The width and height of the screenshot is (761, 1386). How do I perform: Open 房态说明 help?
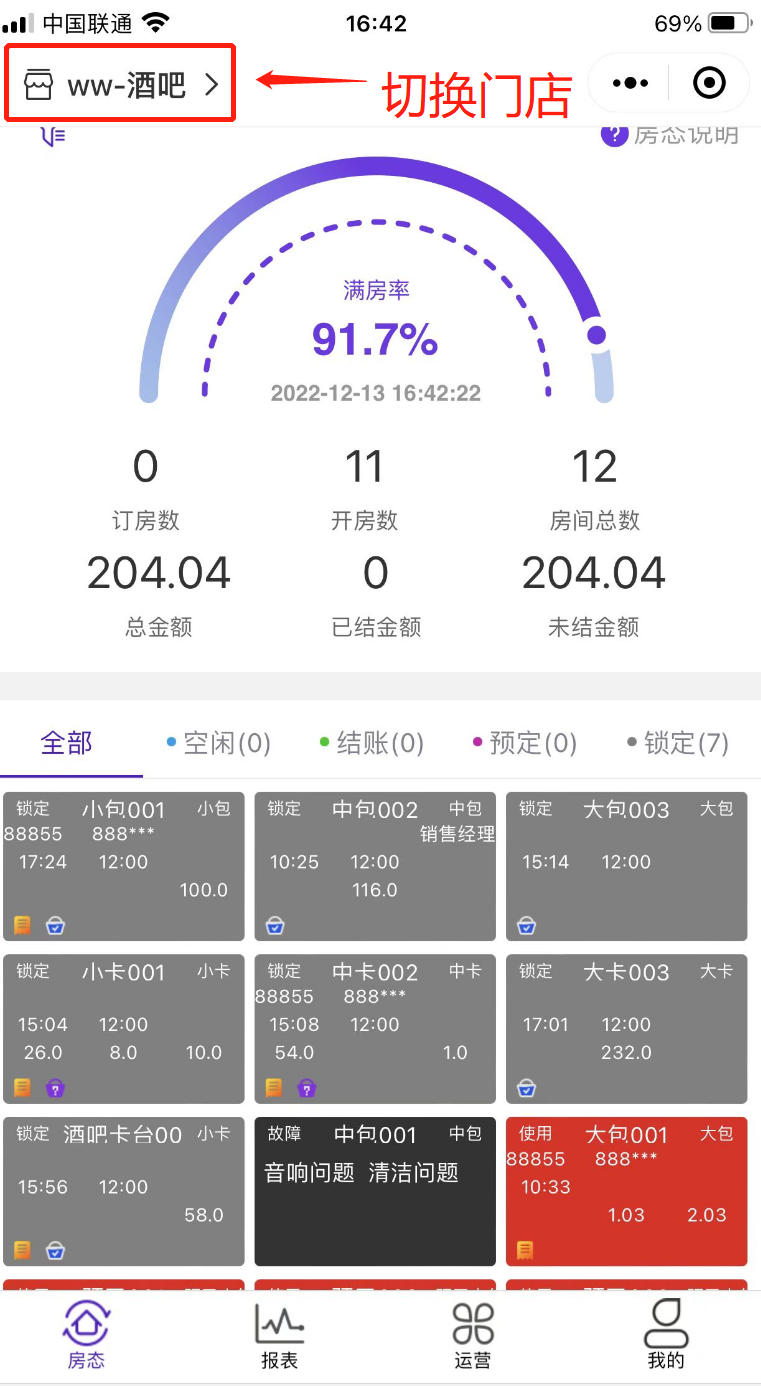click(670, 134)
